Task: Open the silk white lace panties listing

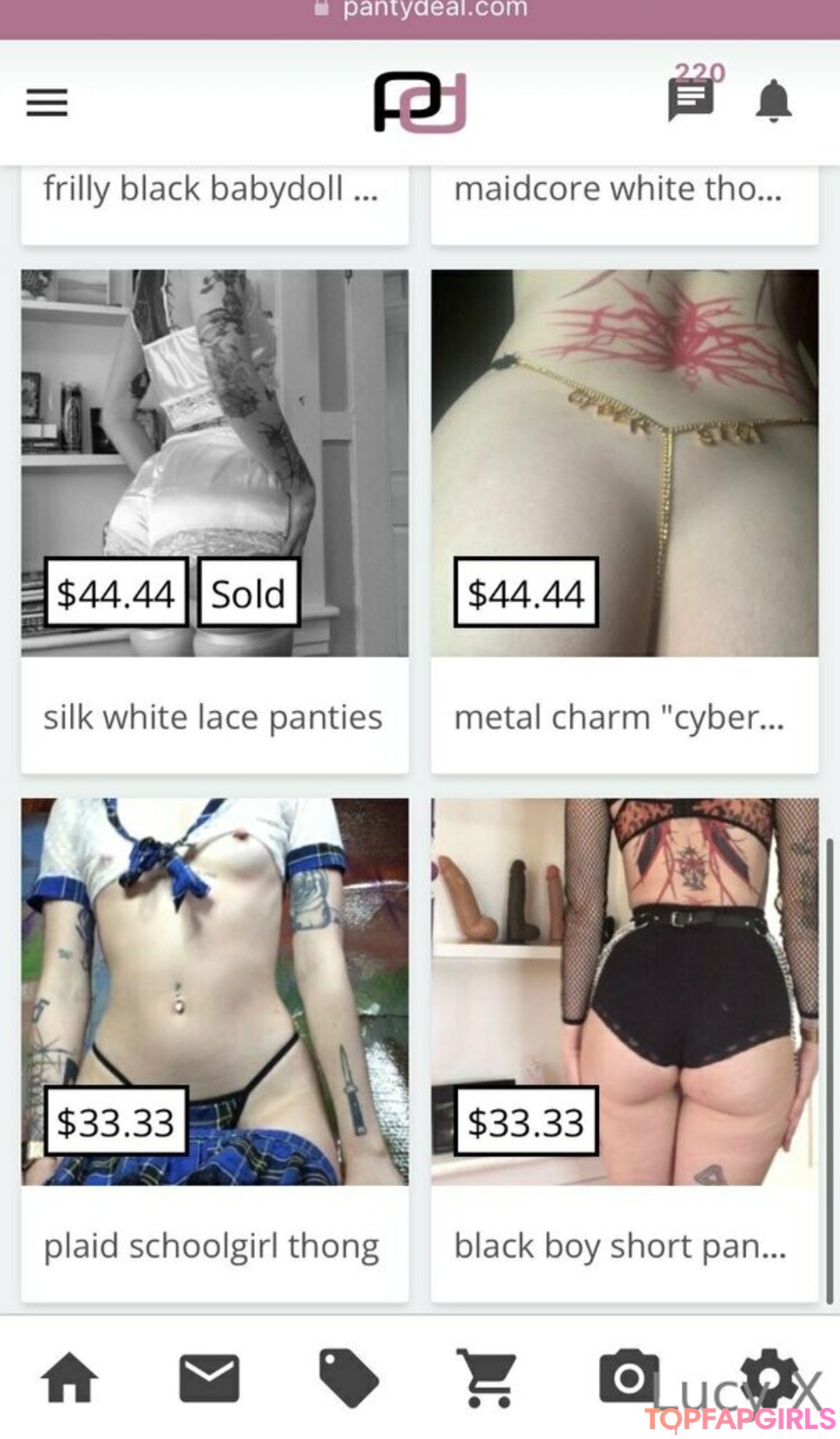Action: (214, 717)
